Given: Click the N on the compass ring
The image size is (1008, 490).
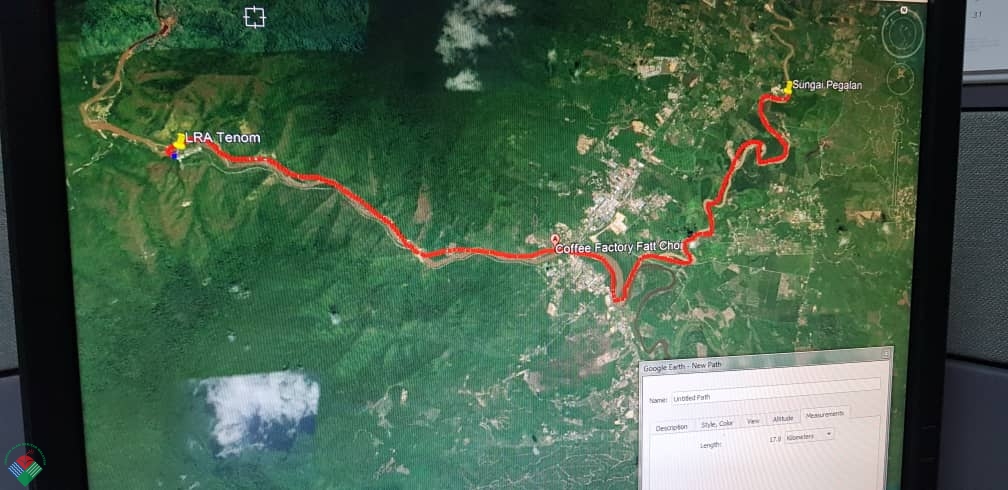Looking at the screenshot, I should point(904,10).
